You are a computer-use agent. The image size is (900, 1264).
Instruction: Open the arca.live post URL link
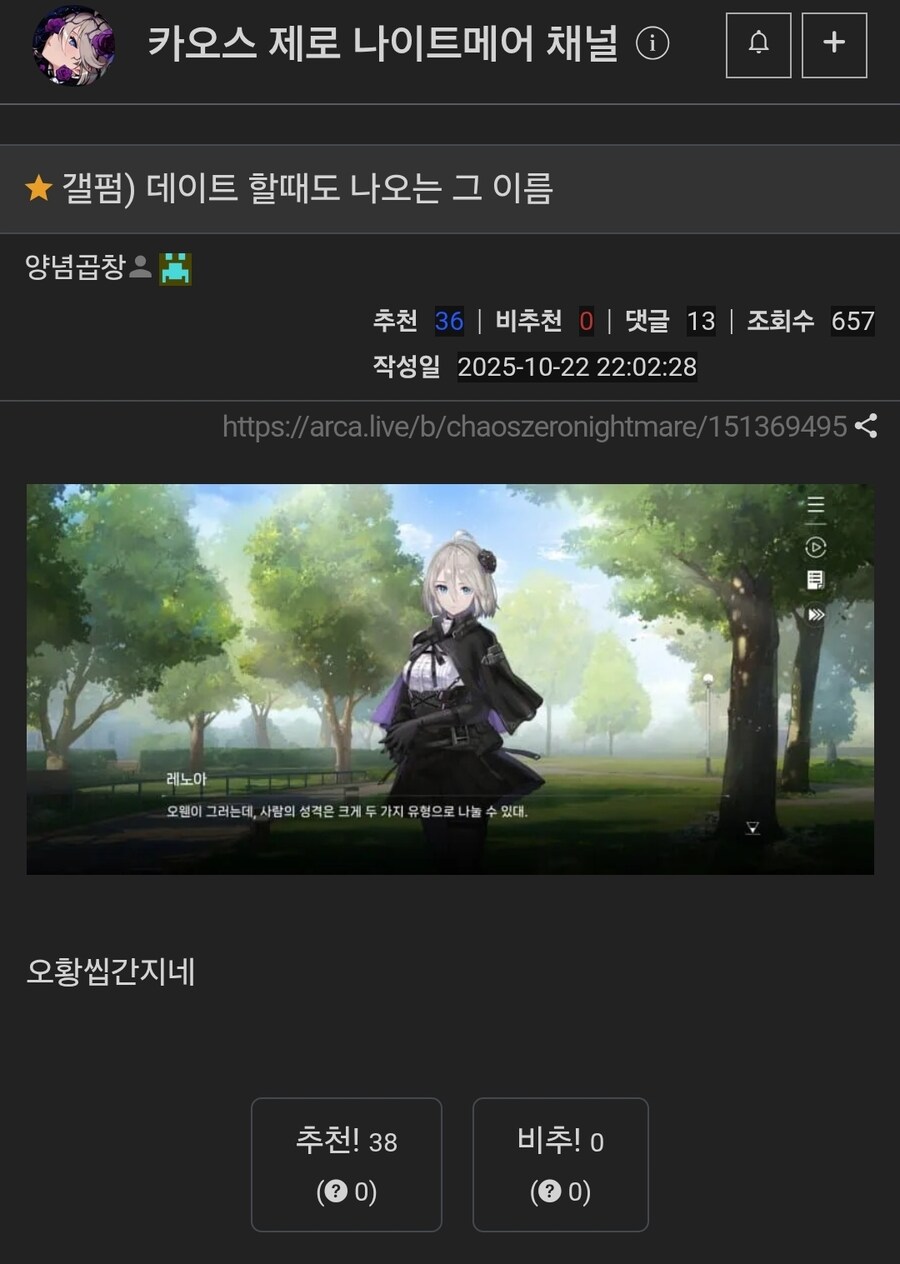[534, 427]
